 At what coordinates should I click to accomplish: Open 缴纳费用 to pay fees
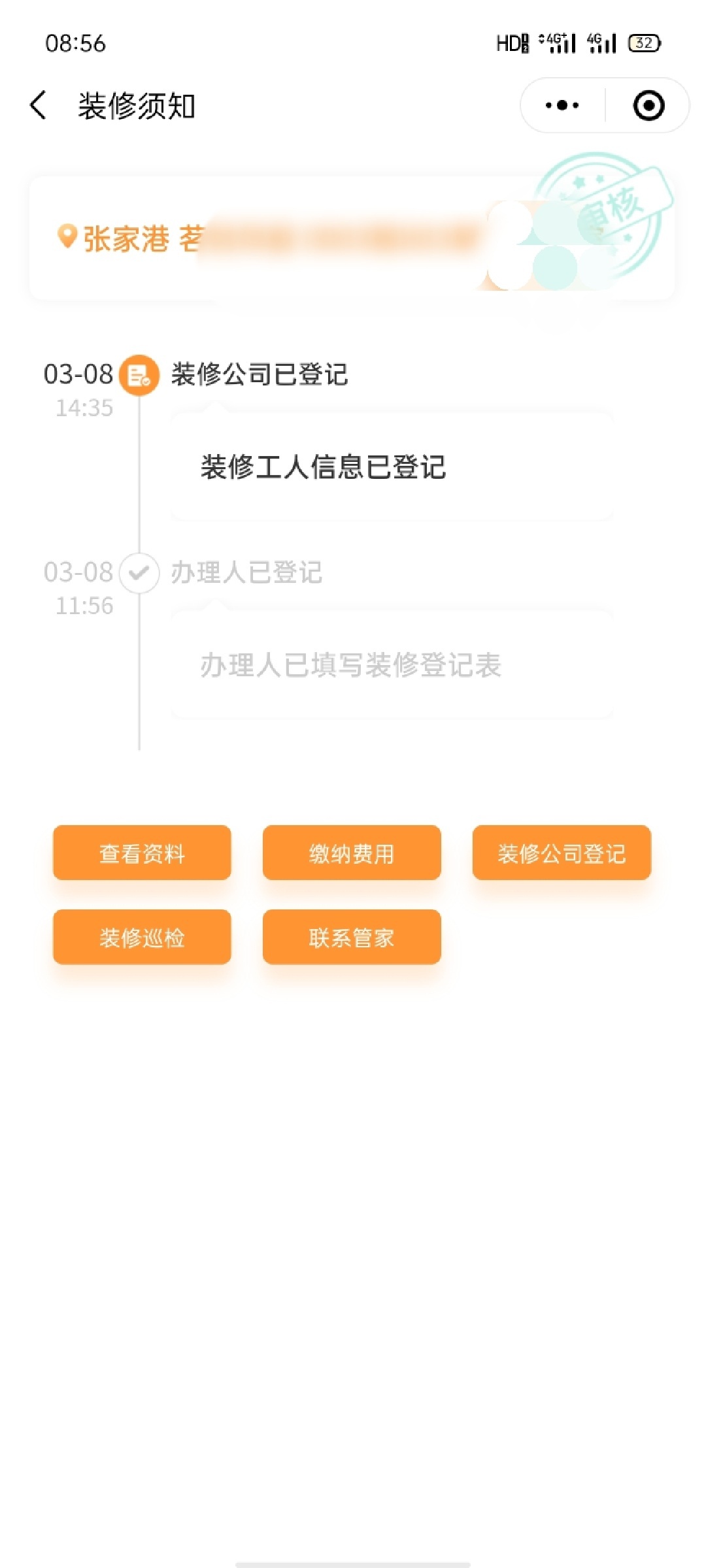352,853
